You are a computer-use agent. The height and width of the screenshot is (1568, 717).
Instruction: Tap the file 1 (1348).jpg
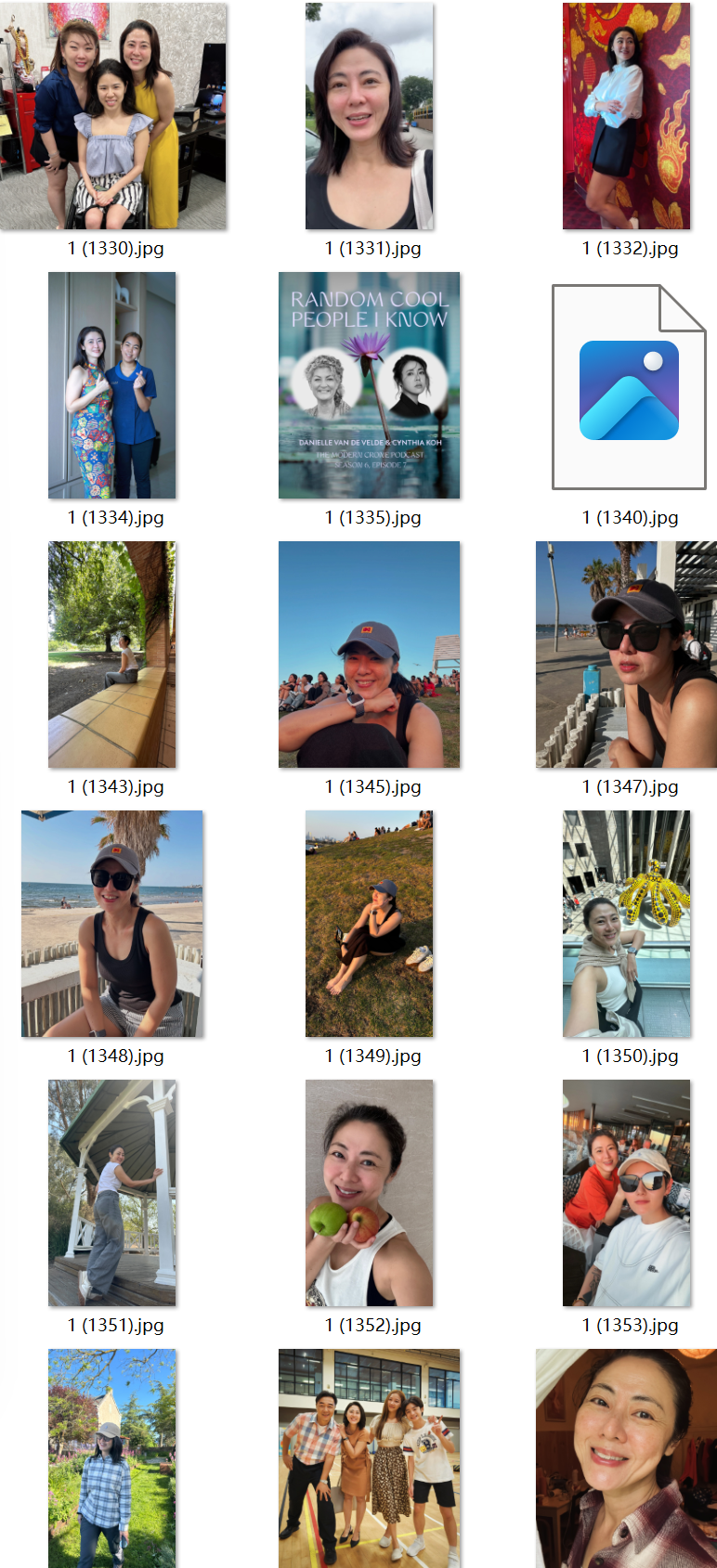(112, 924)
